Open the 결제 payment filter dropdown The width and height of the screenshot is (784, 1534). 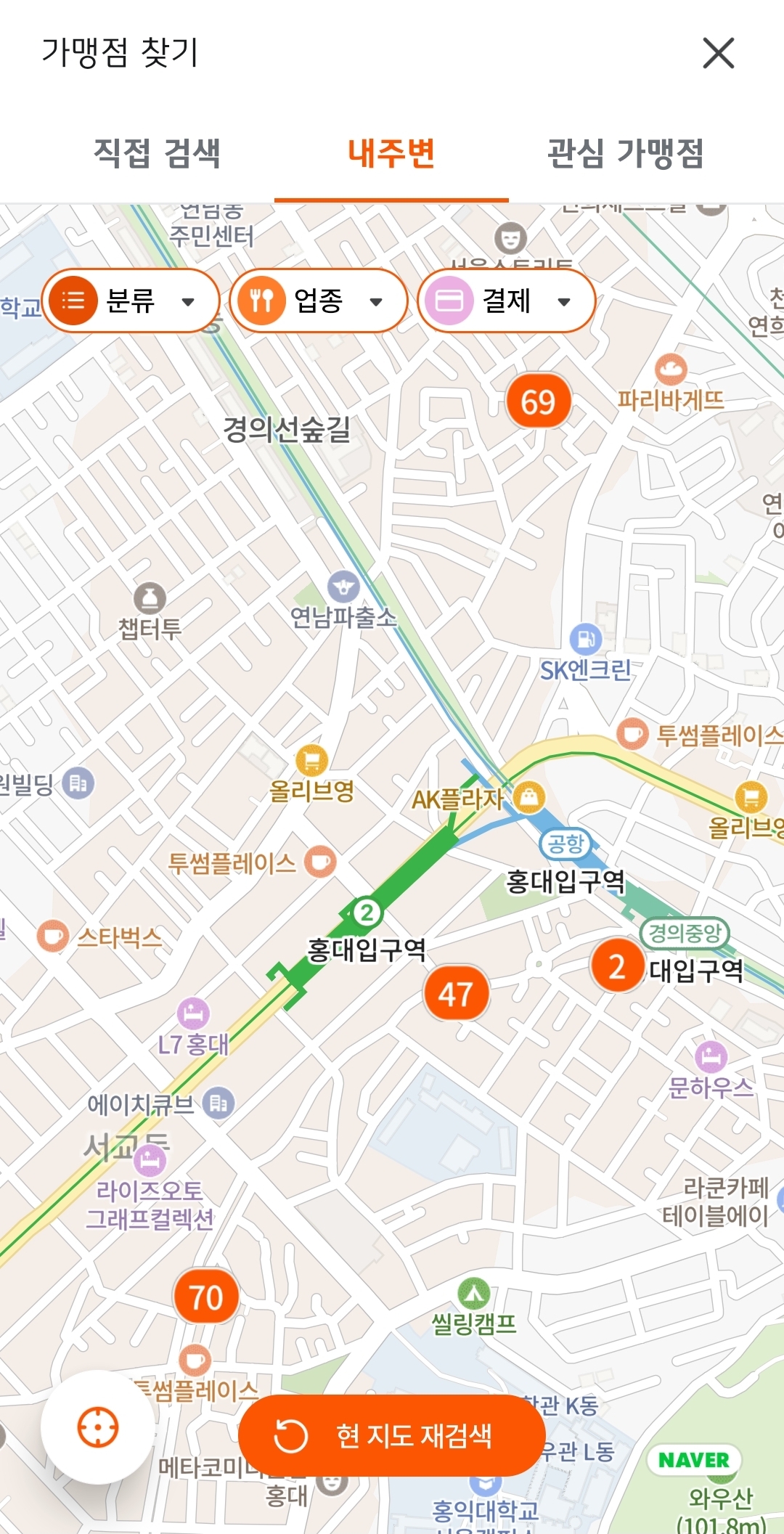[507, 301]
